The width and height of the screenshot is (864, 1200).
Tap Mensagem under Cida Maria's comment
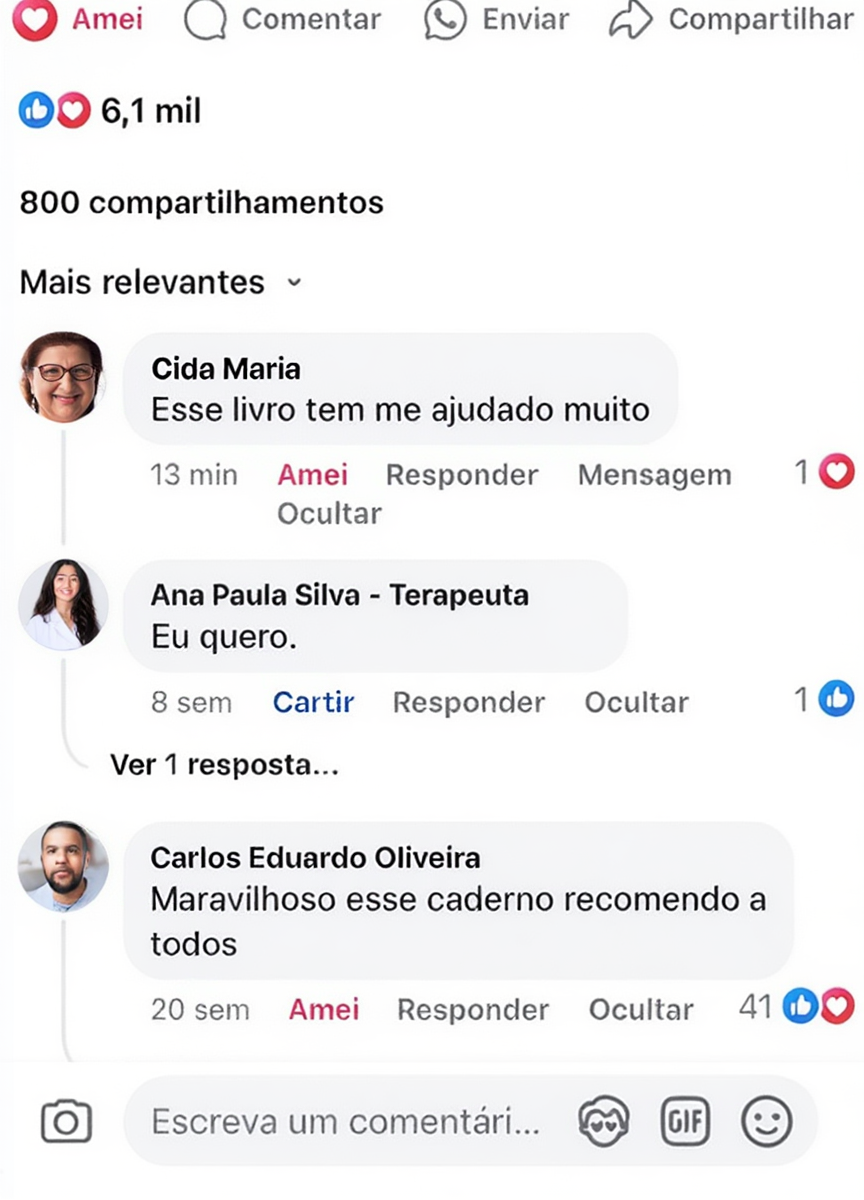tap(654, 475)
